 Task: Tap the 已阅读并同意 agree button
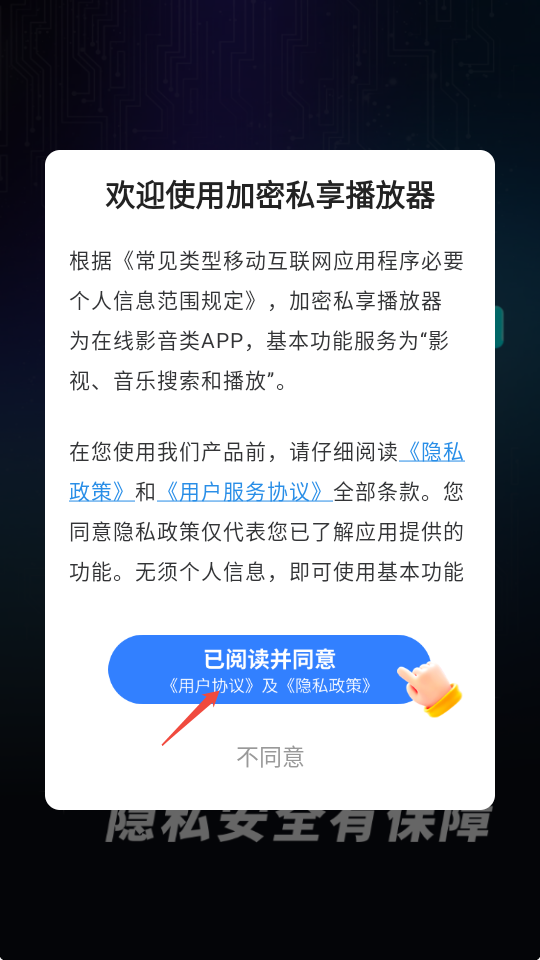click(x=269, y=669)
